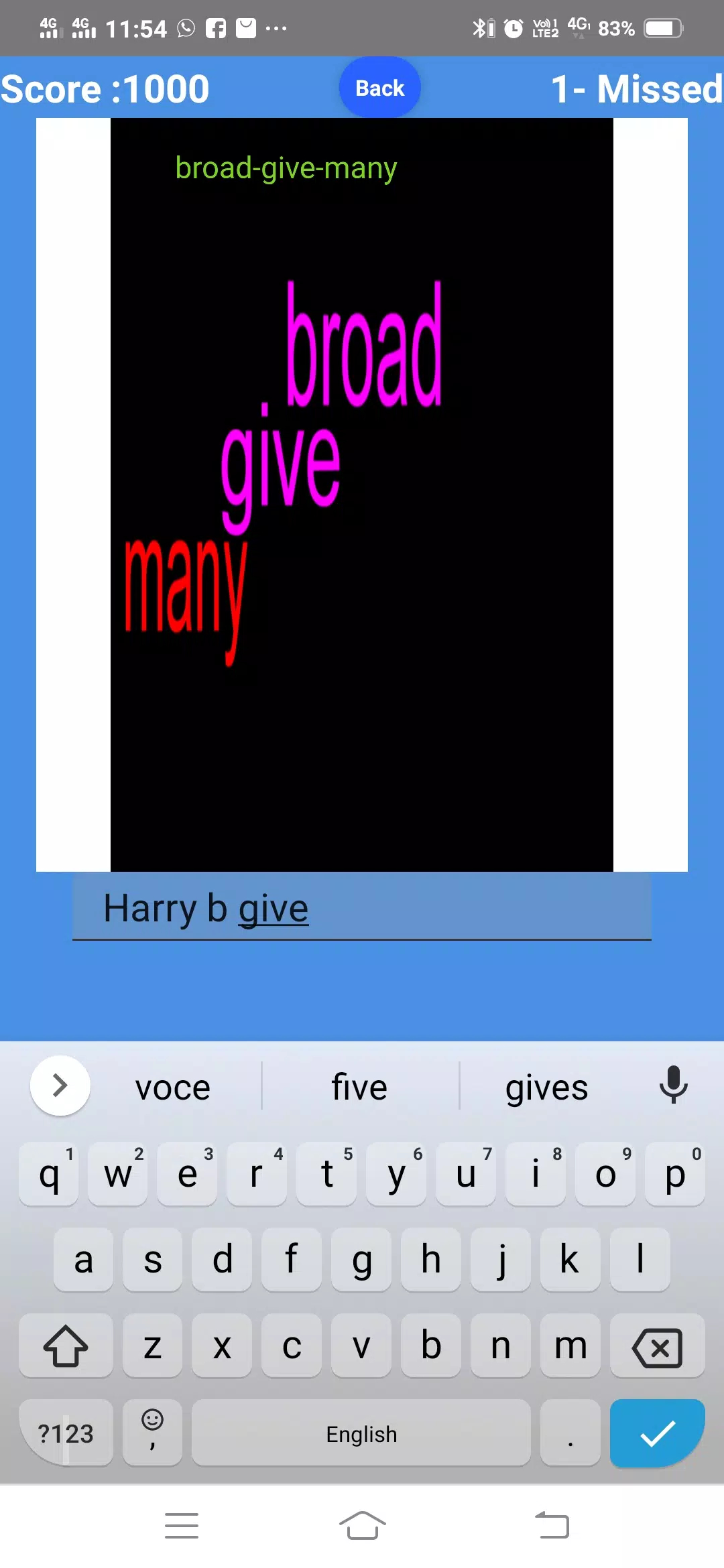Choose the 'voce' keyboard suggestion
The height and width of the screenshot is (1568, 724).
173,1086
